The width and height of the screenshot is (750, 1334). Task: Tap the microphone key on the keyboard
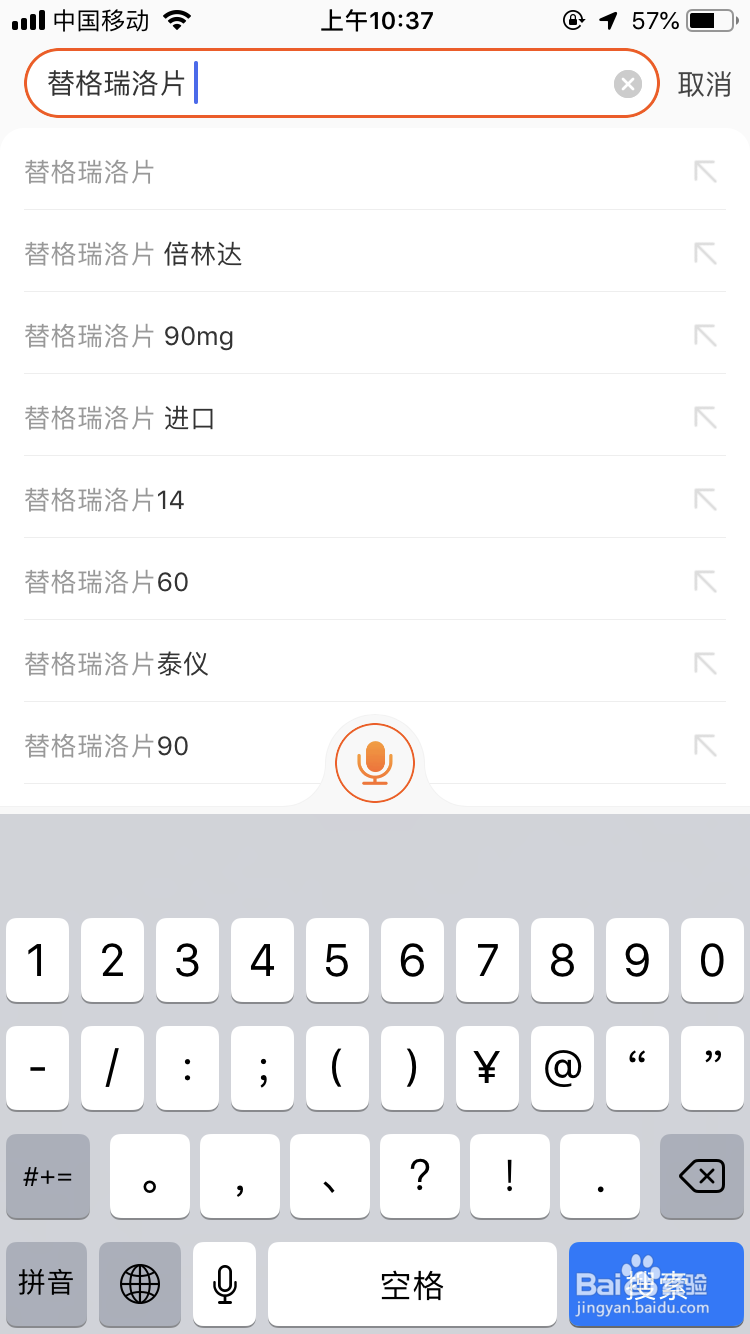[x=224, y=1285]
